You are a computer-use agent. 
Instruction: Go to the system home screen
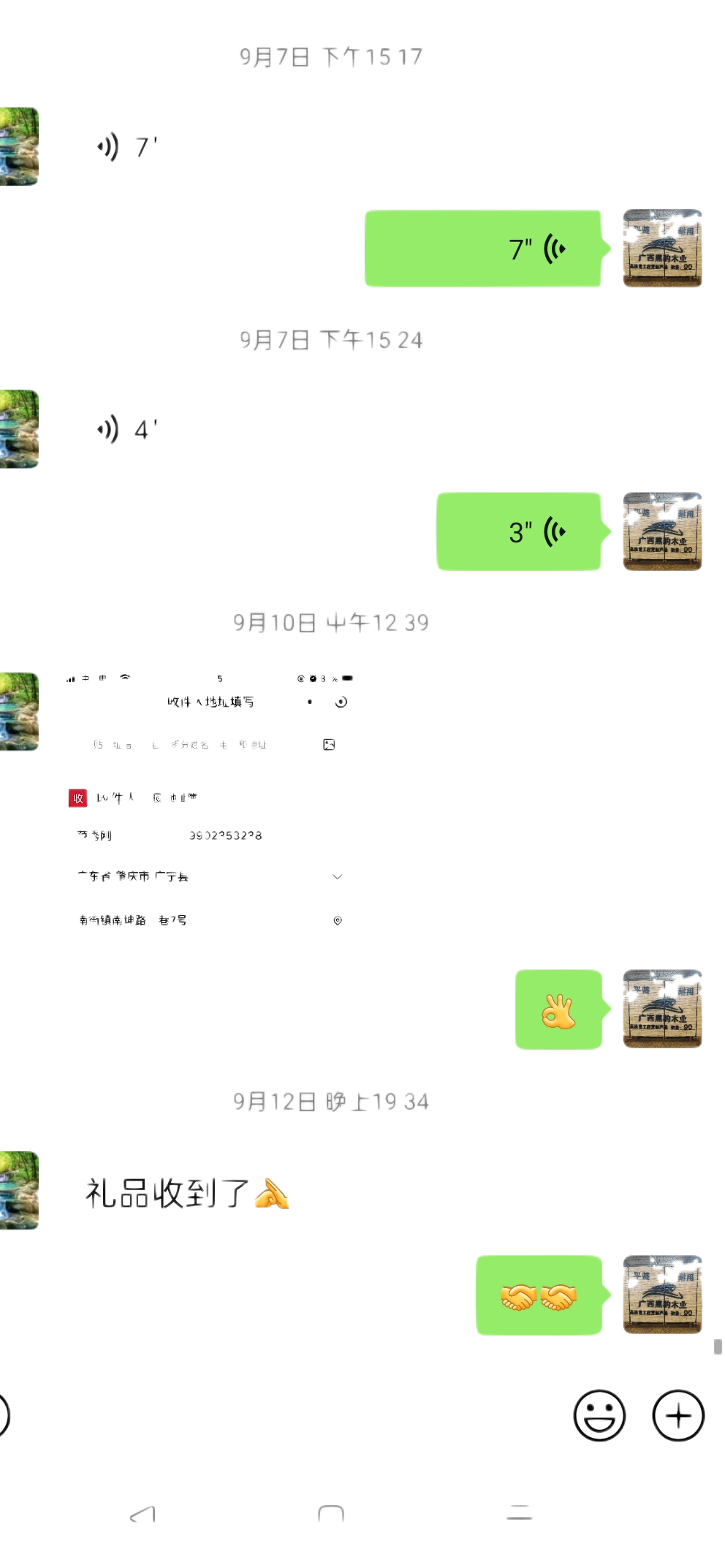click(331, 1513)
